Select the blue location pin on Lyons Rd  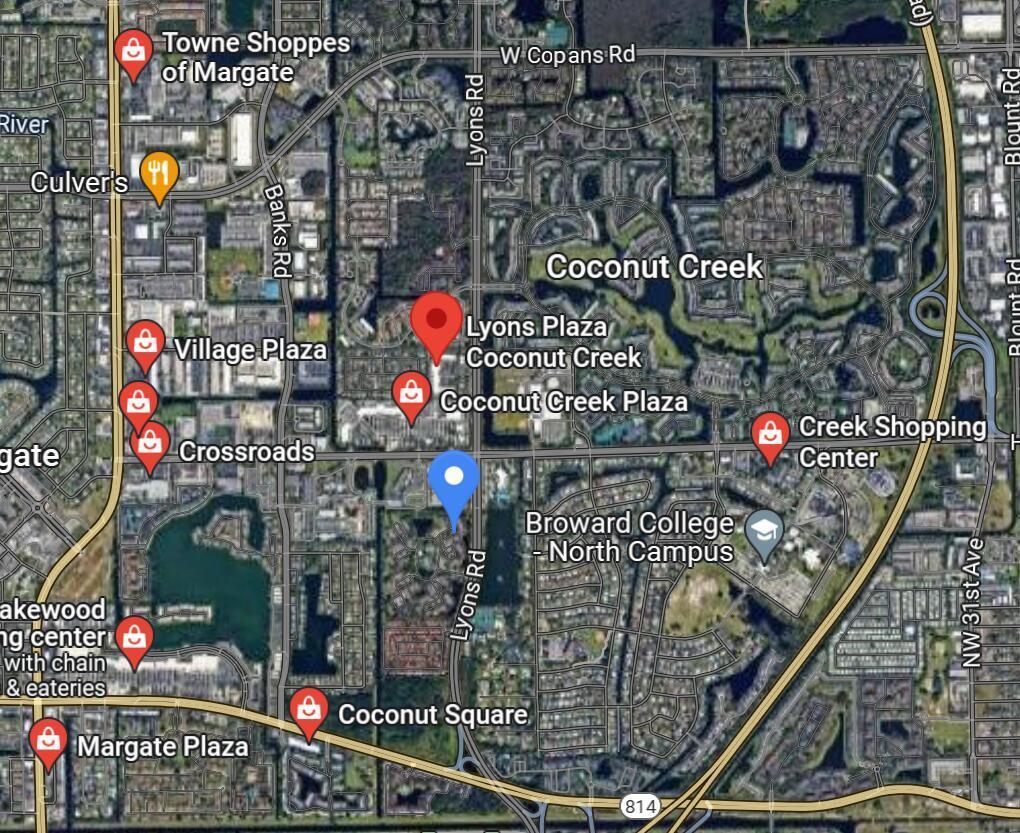coord(454,481)
